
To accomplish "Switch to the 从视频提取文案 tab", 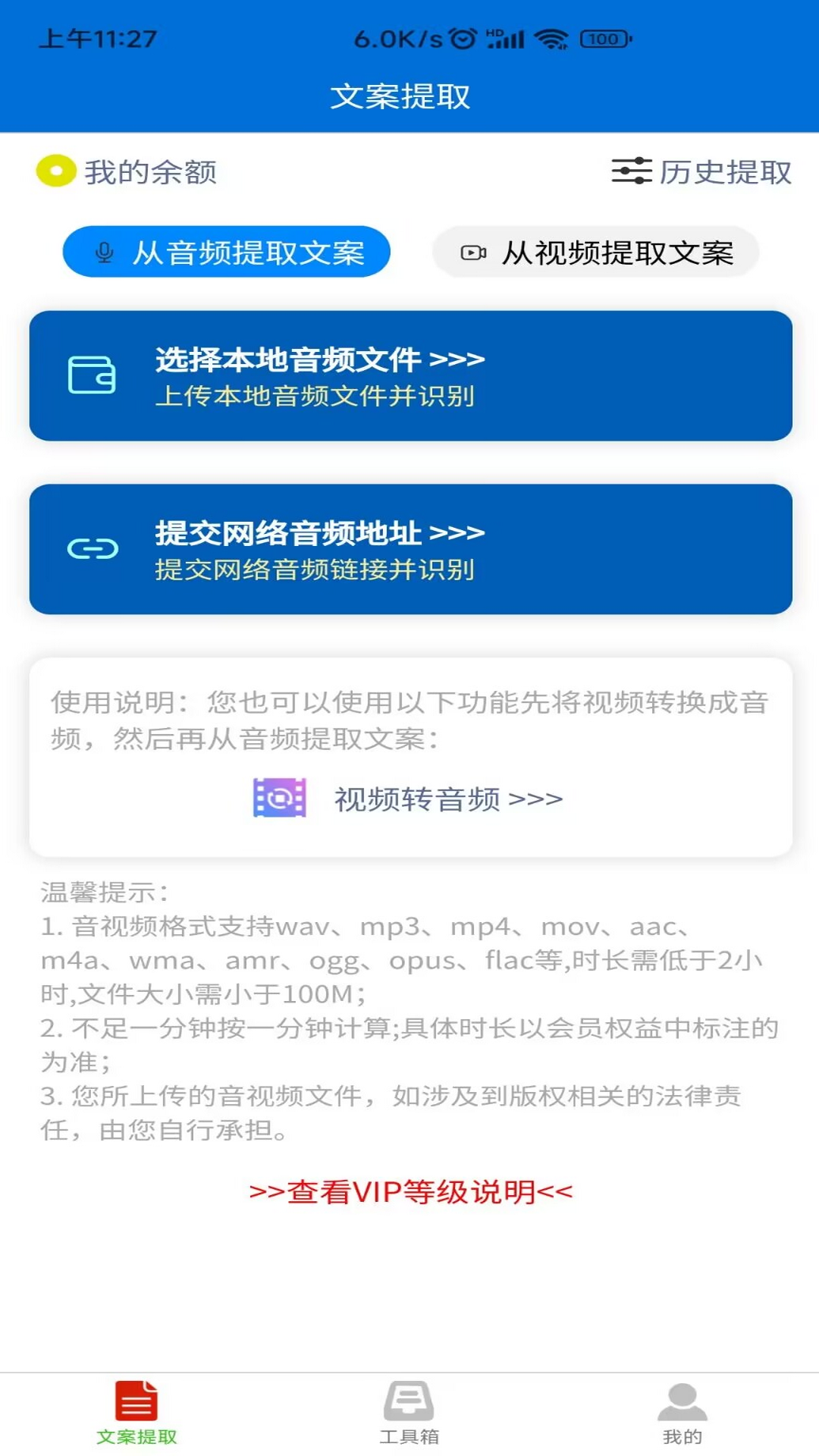I will coord(596,253).
